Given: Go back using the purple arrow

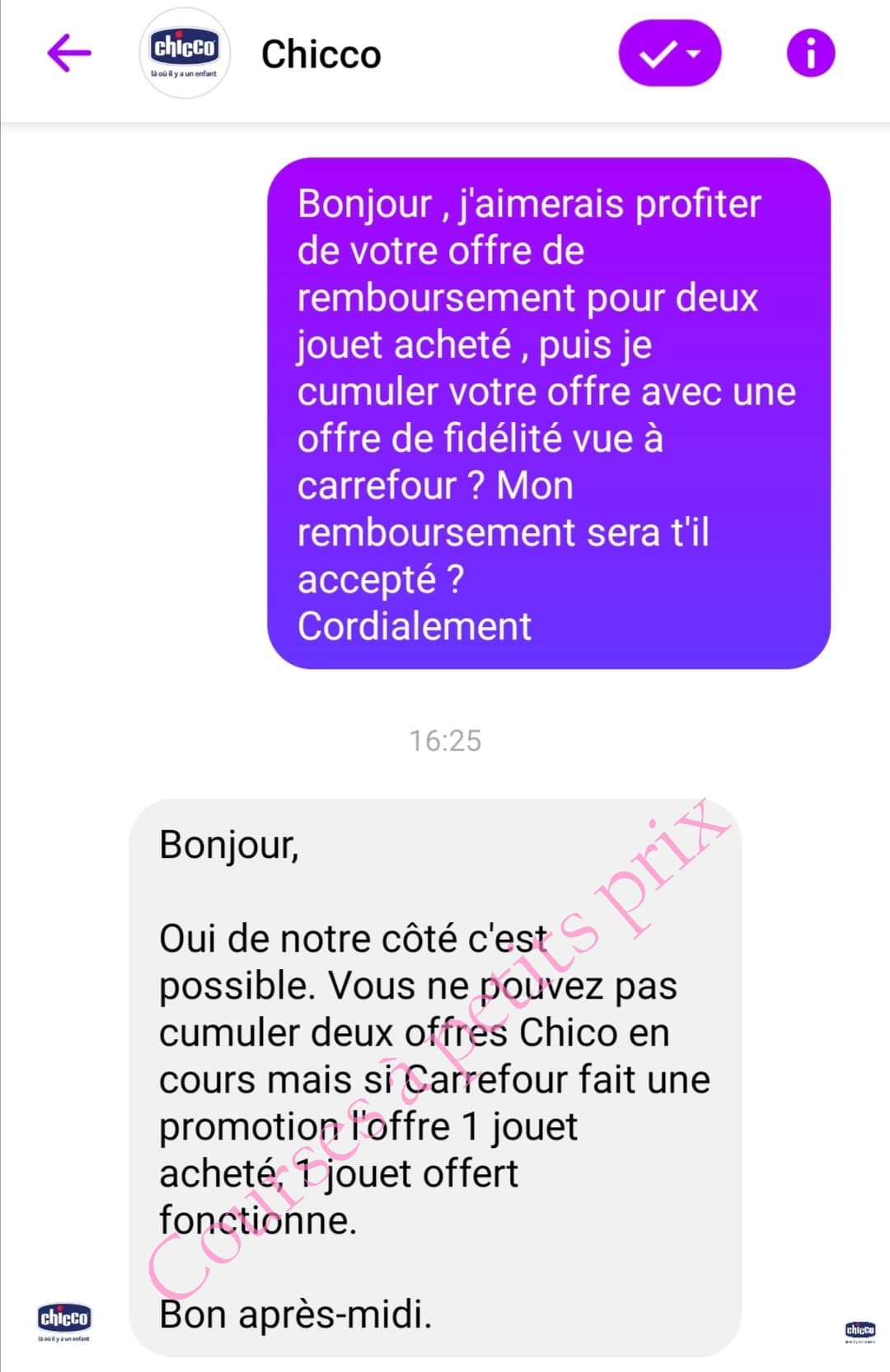Looking at the screenshot, I should point(69,54).
